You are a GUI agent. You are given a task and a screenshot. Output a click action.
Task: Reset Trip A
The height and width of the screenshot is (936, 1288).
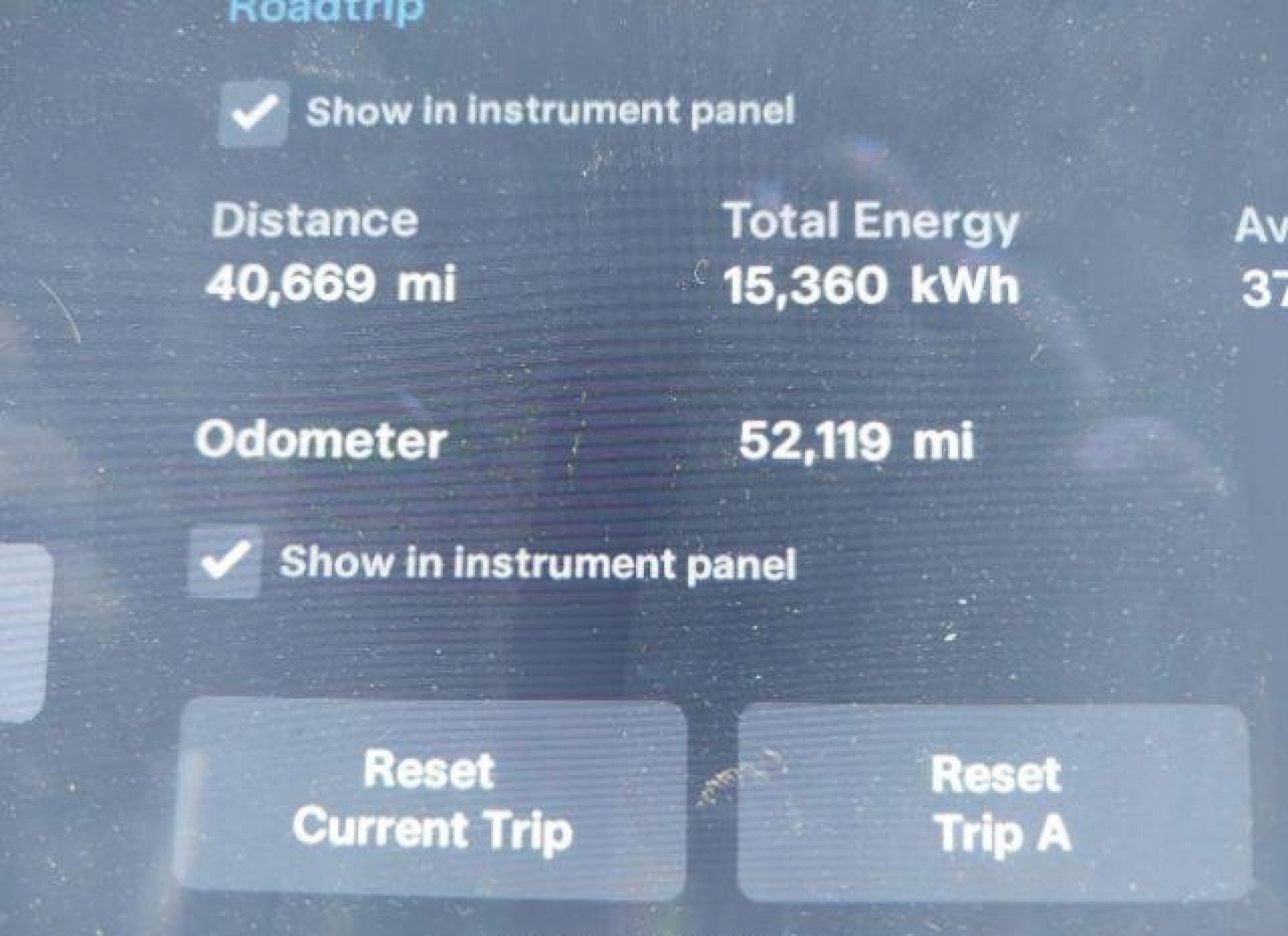(x=993, y=803)
